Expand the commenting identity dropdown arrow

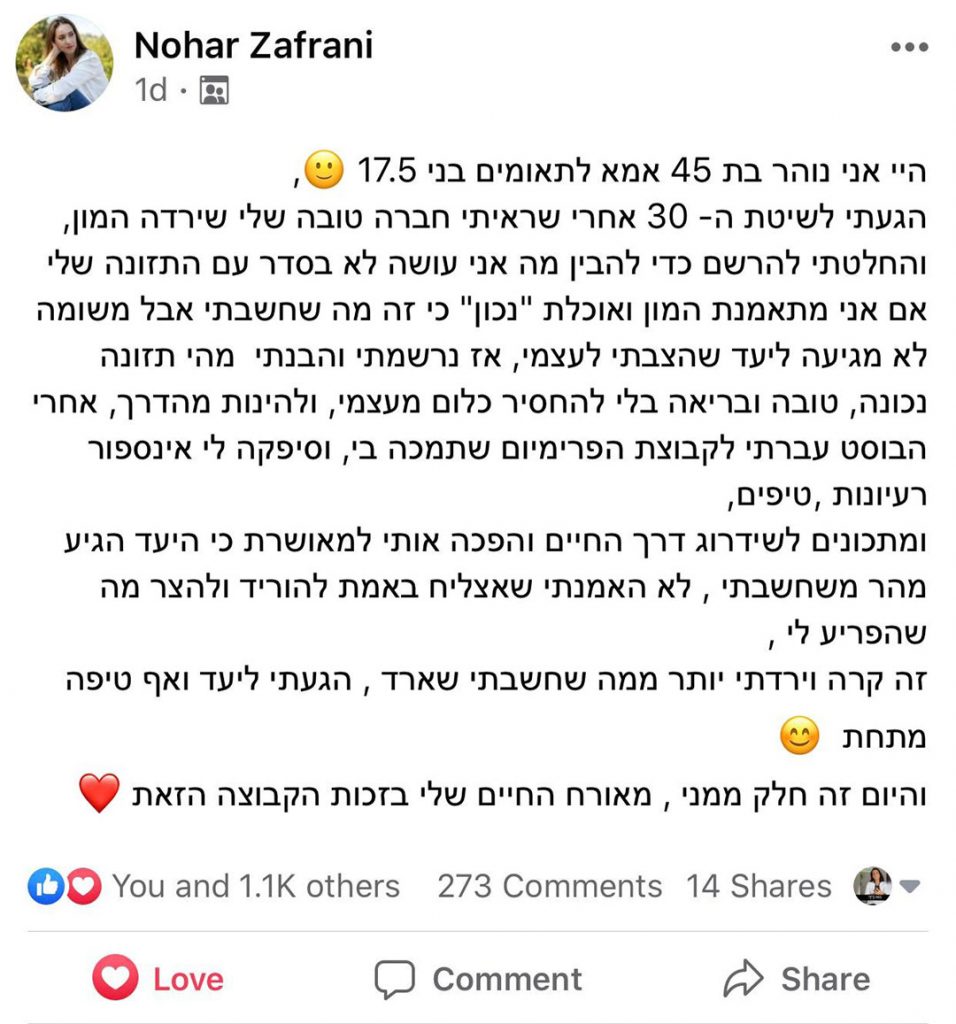coord(910,886)
